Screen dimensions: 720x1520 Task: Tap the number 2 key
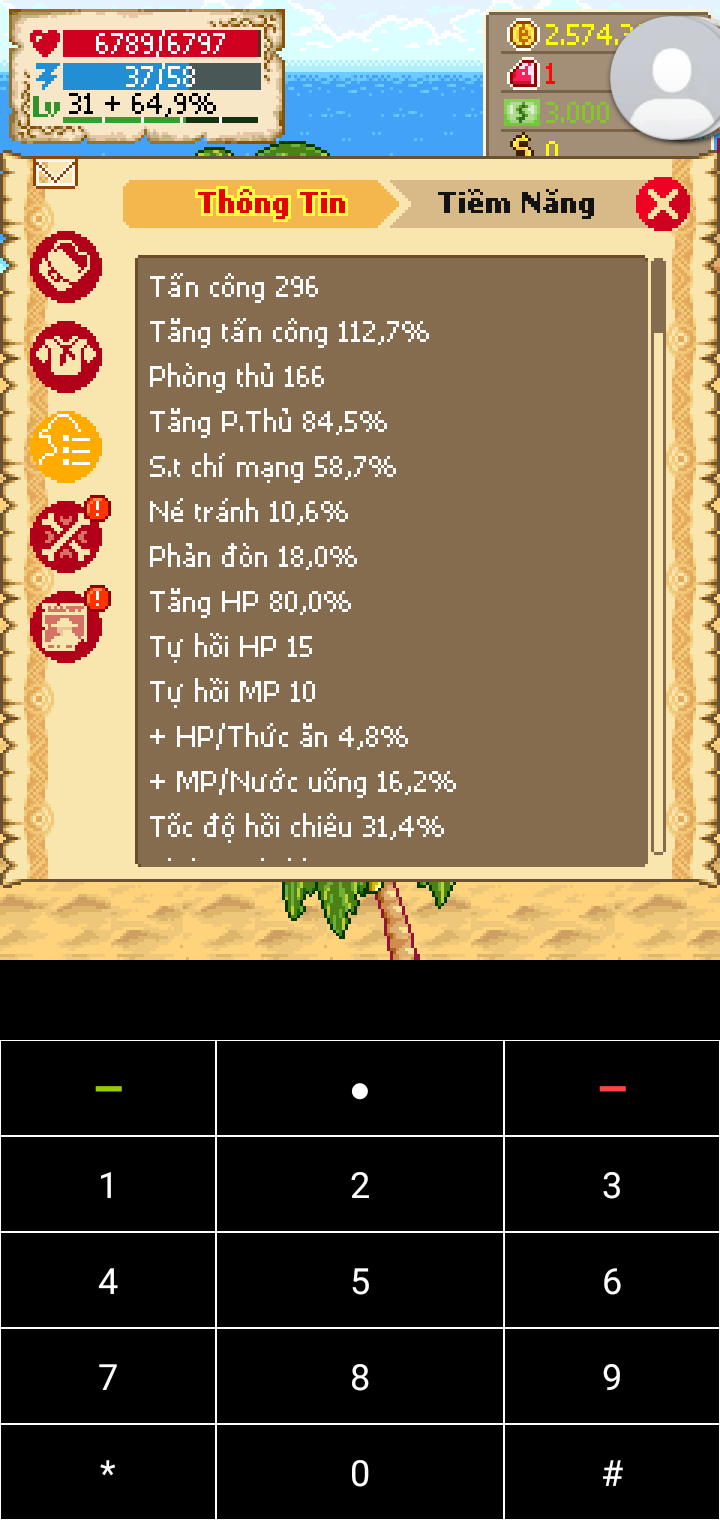tap(360, 1185)
